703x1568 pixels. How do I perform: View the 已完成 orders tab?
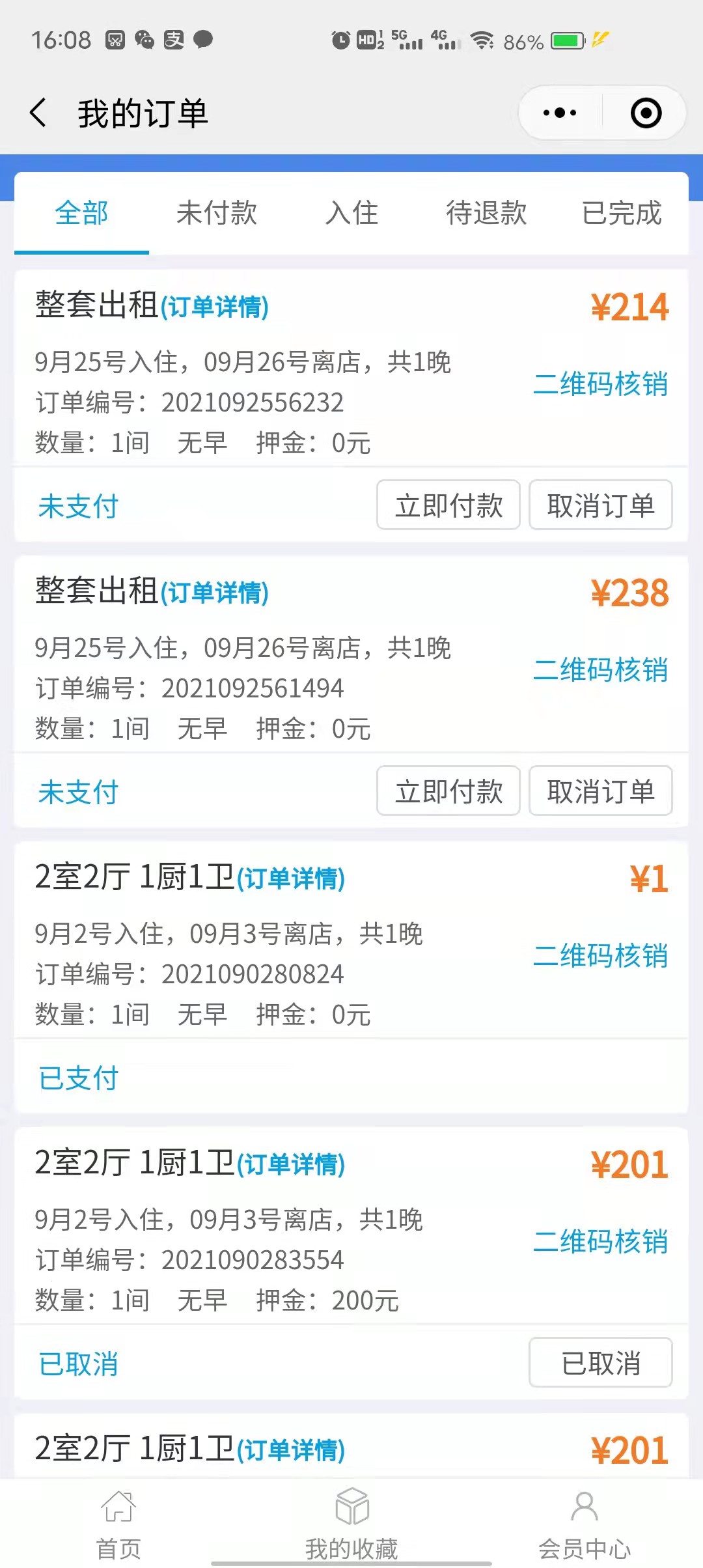tap(622, 213)
